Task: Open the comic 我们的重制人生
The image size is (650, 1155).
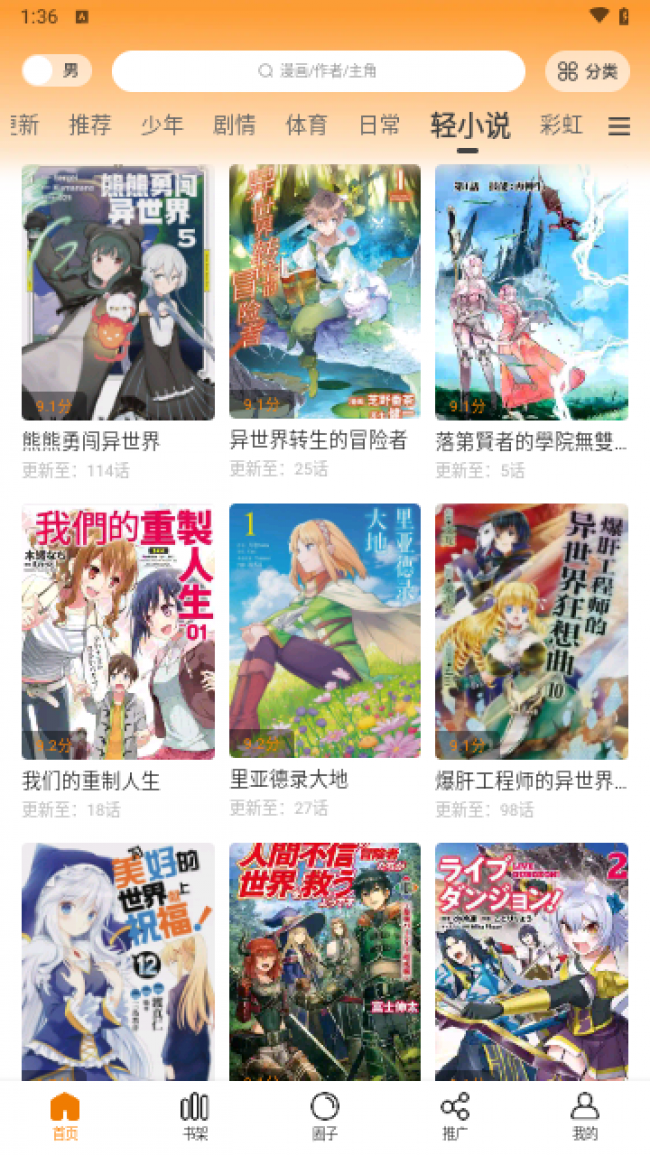Action: pyautogui.click(x=118, y=631)
